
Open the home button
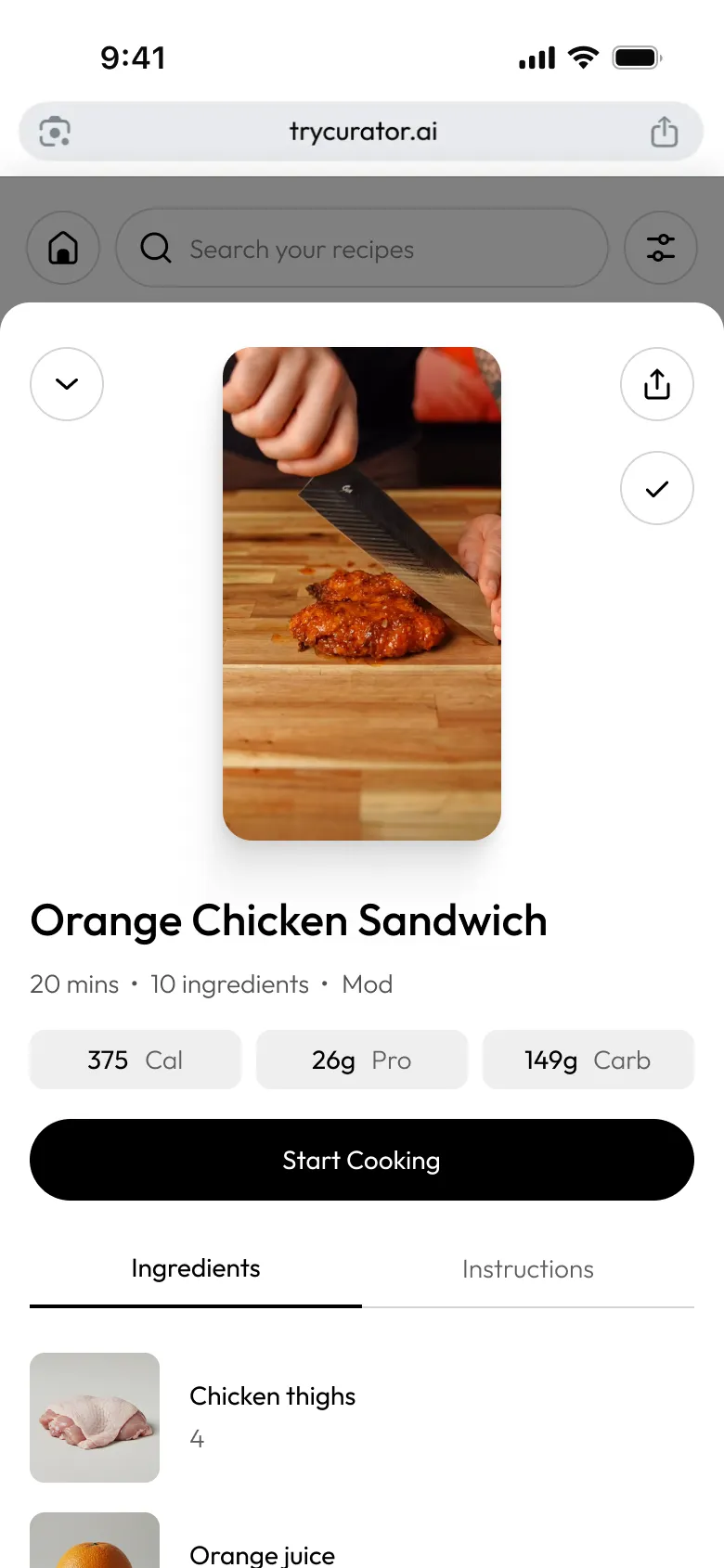pos(63,248)
